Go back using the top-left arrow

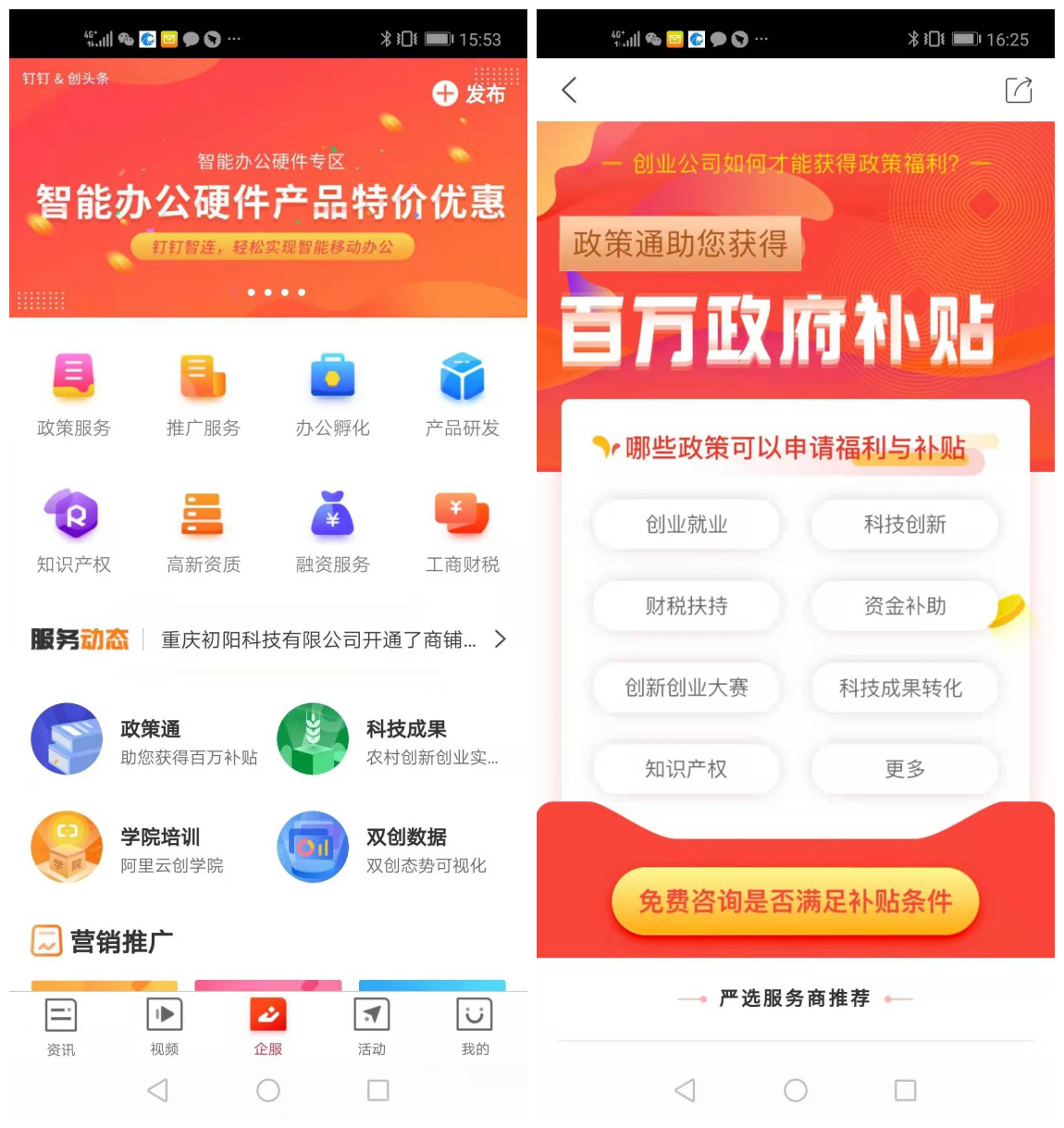click(569, 90)
